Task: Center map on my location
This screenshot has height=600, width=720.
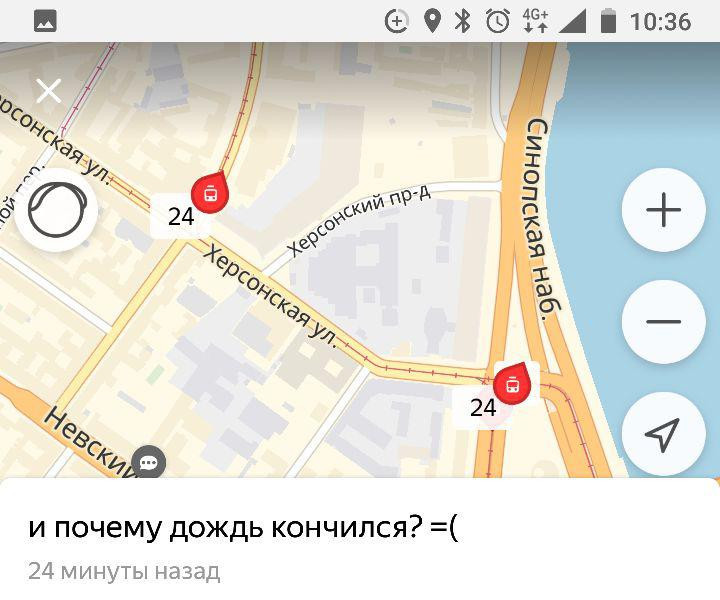Action: (x=663, y=434)
